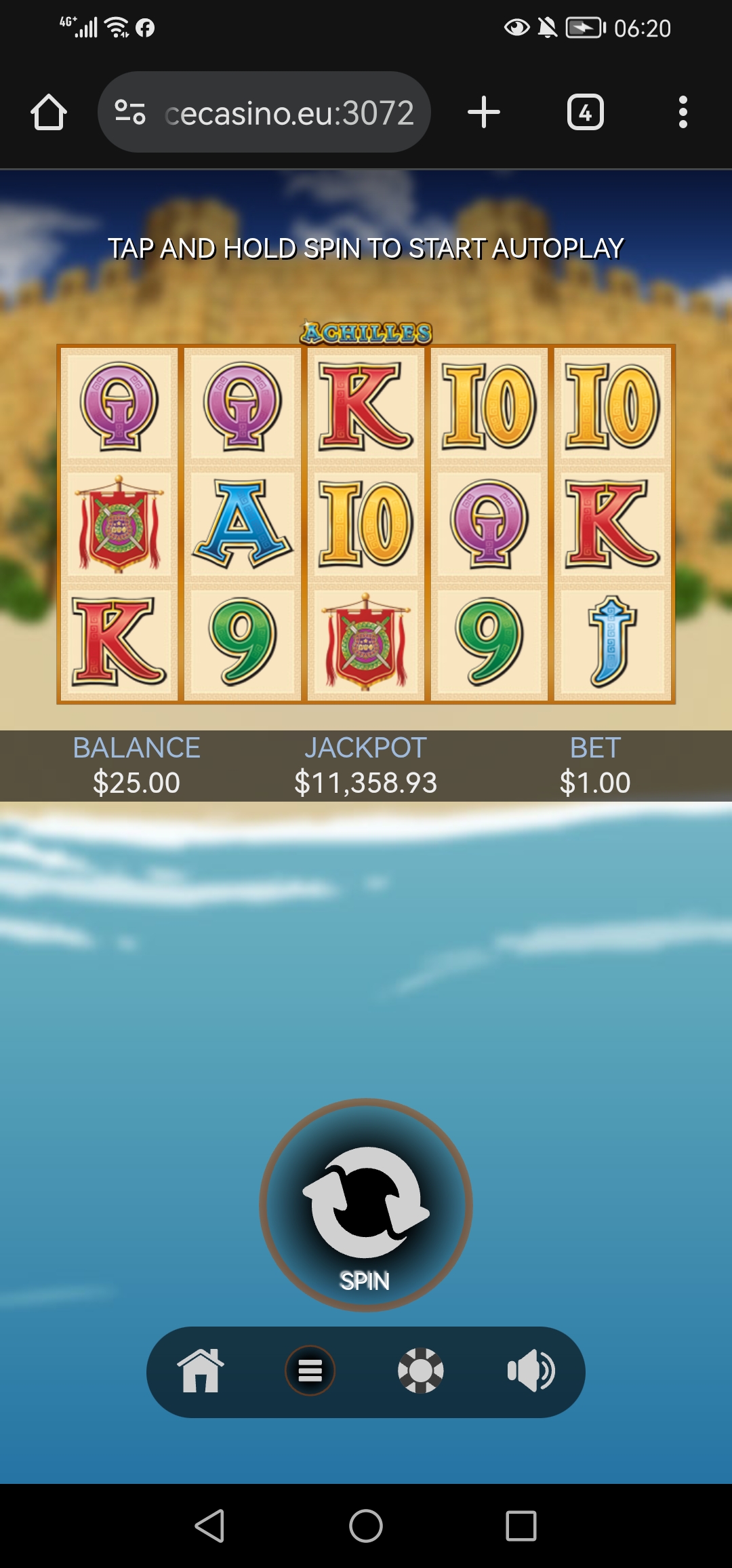Tap the SPIN button

365,1204
